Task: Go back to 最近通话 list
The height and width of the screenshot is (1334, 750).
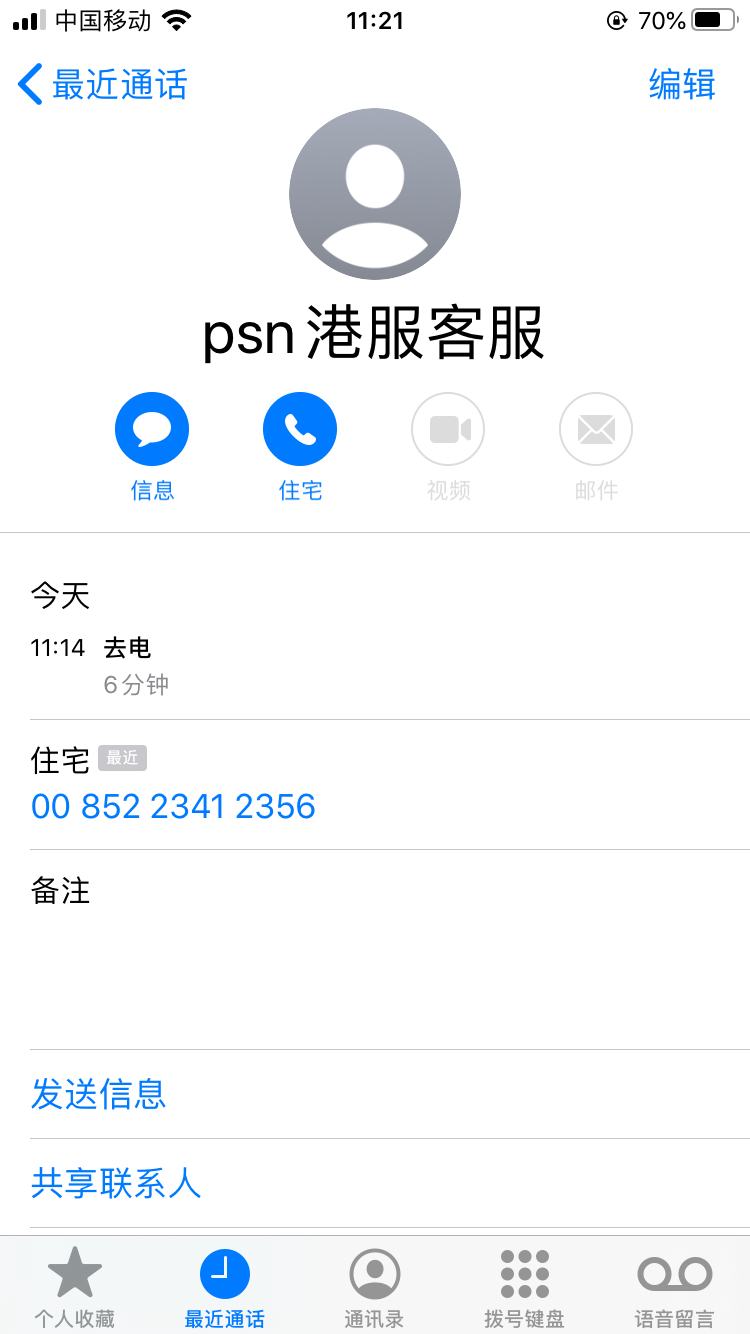Action: [x=103, y=85]
